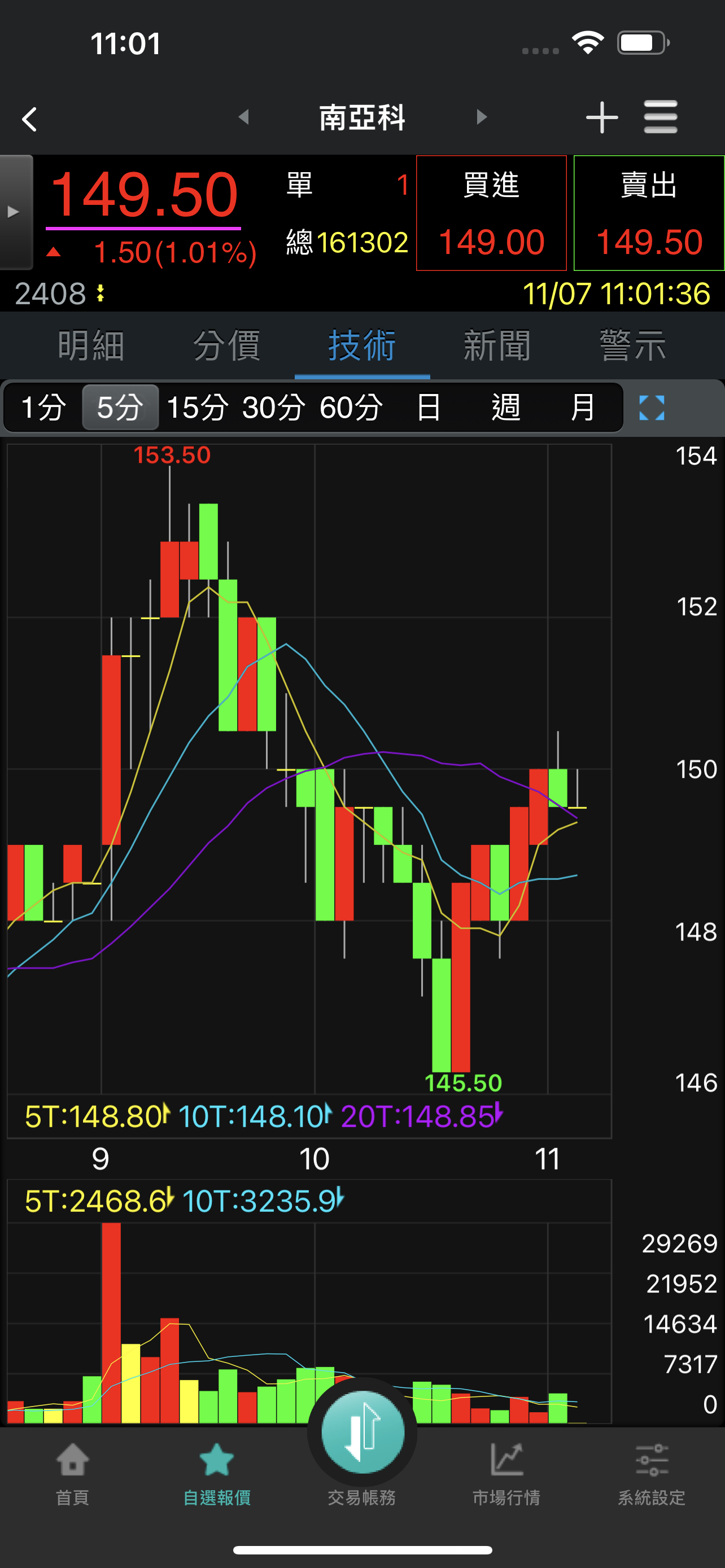Open the round trade order button
Image resolution: width=725 pixels, height=1568 pixels.
(362, 1431)
